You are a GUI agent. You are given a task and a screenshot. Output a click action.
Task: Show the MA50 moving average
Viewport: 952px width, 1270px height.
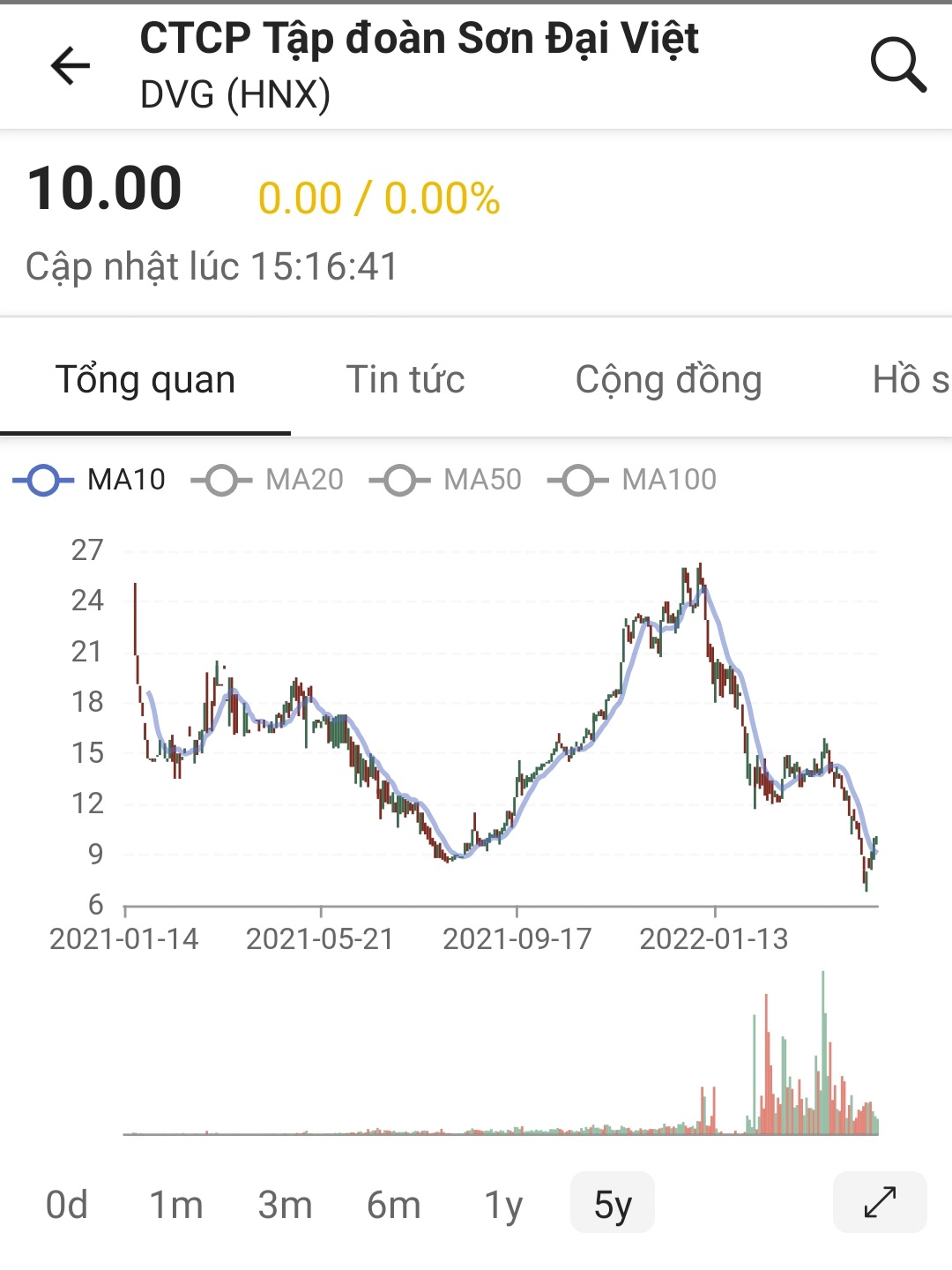click(x=446, y=480)
